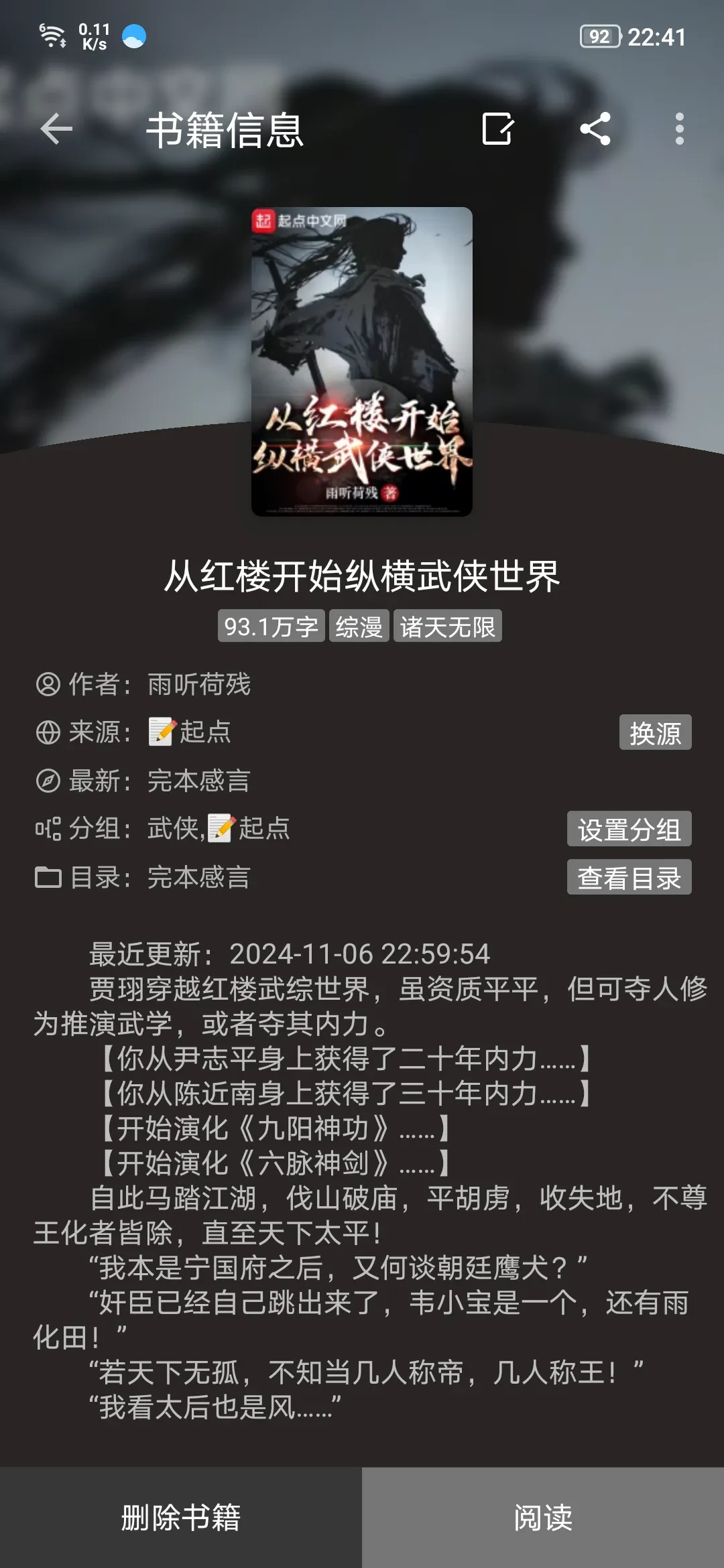This screenshot has height=1568, width=724.
Task: Tap 删除书籍 to delete the book
Action: (x=181, y=1518)
